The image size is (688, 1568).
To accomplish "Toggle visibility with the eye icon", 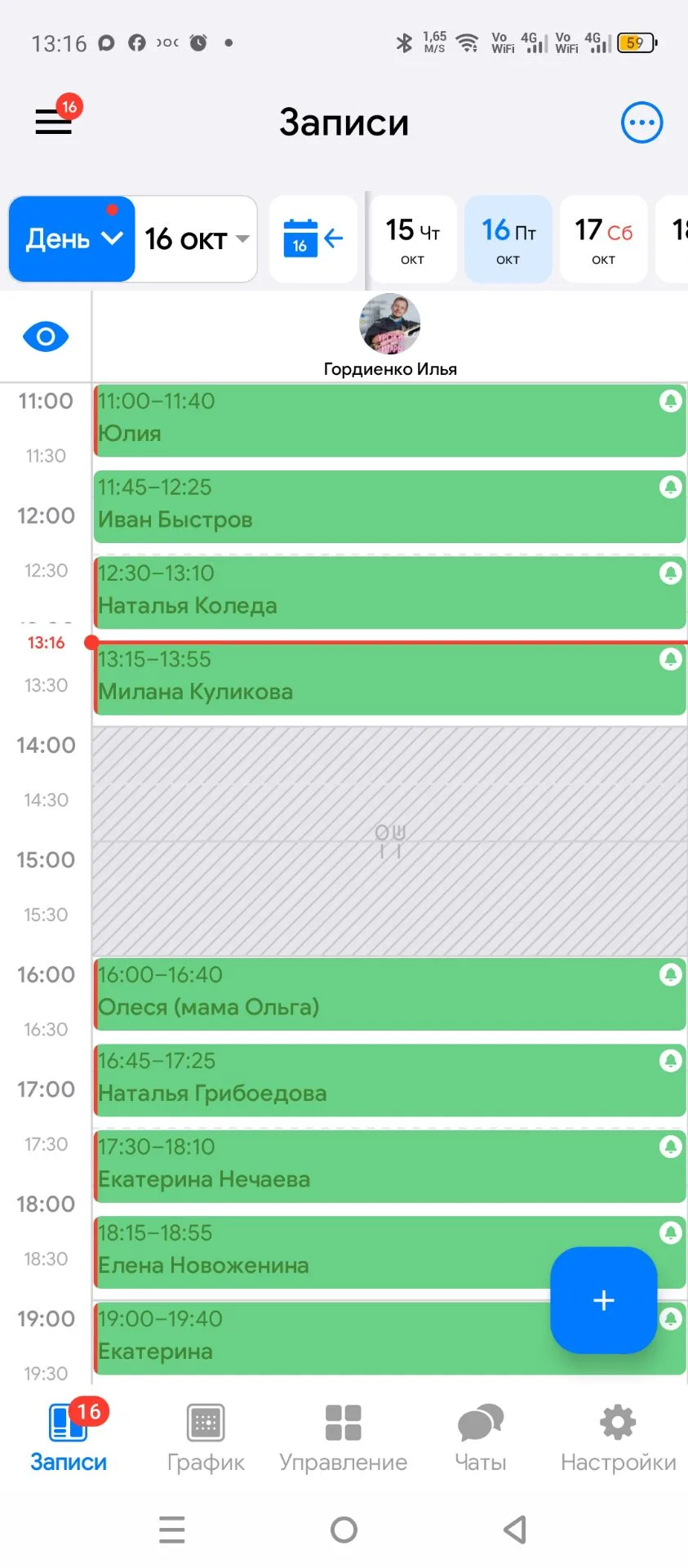I will pyautogui.click(x=46, y=336).
